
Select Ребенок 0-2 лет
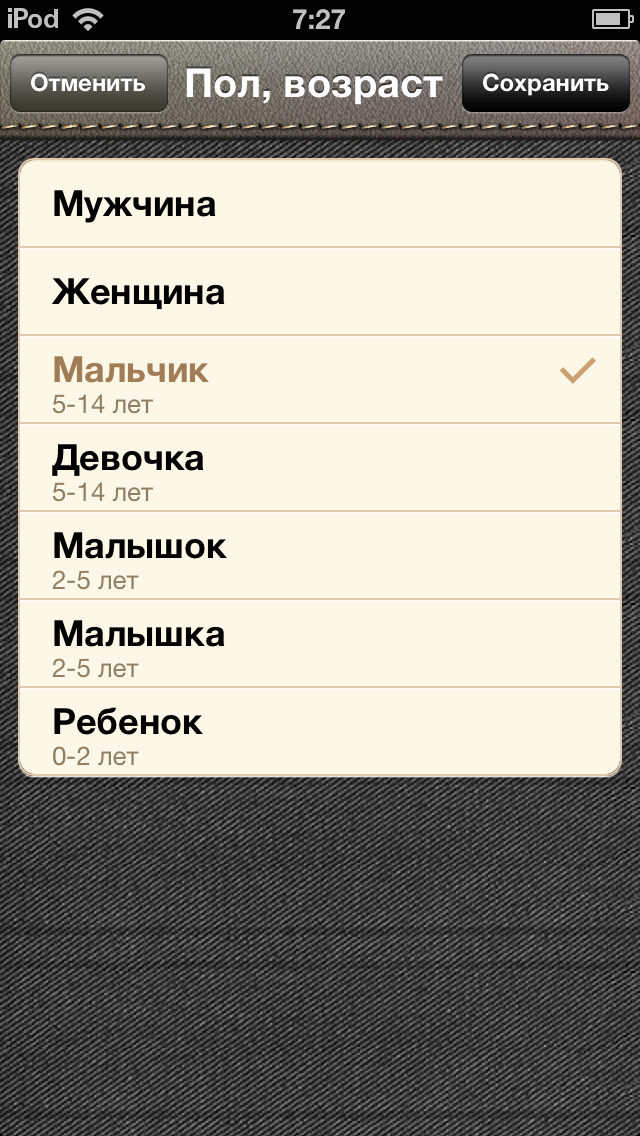click(320, 731)
